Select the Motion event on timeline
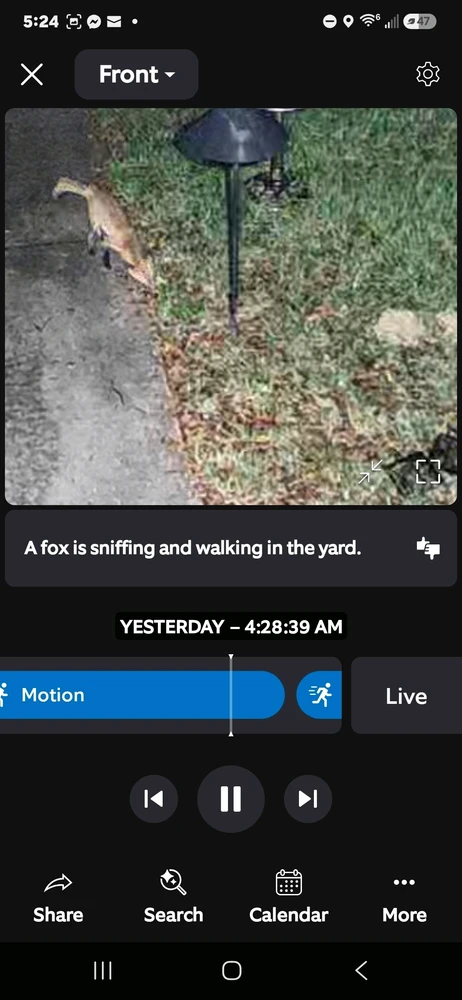 (x=142, y=695)
